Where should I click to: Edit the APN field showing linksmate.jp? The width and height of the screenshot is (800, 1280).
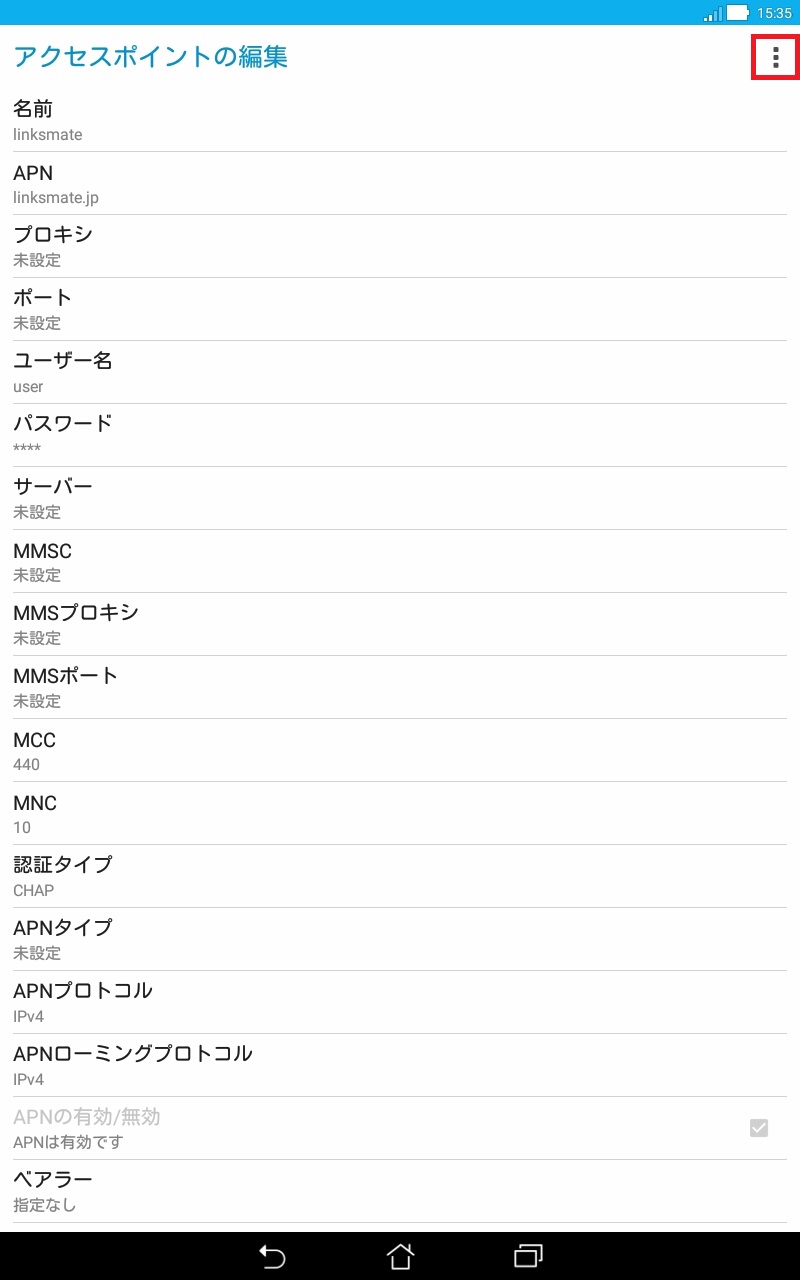pos(400,183)
